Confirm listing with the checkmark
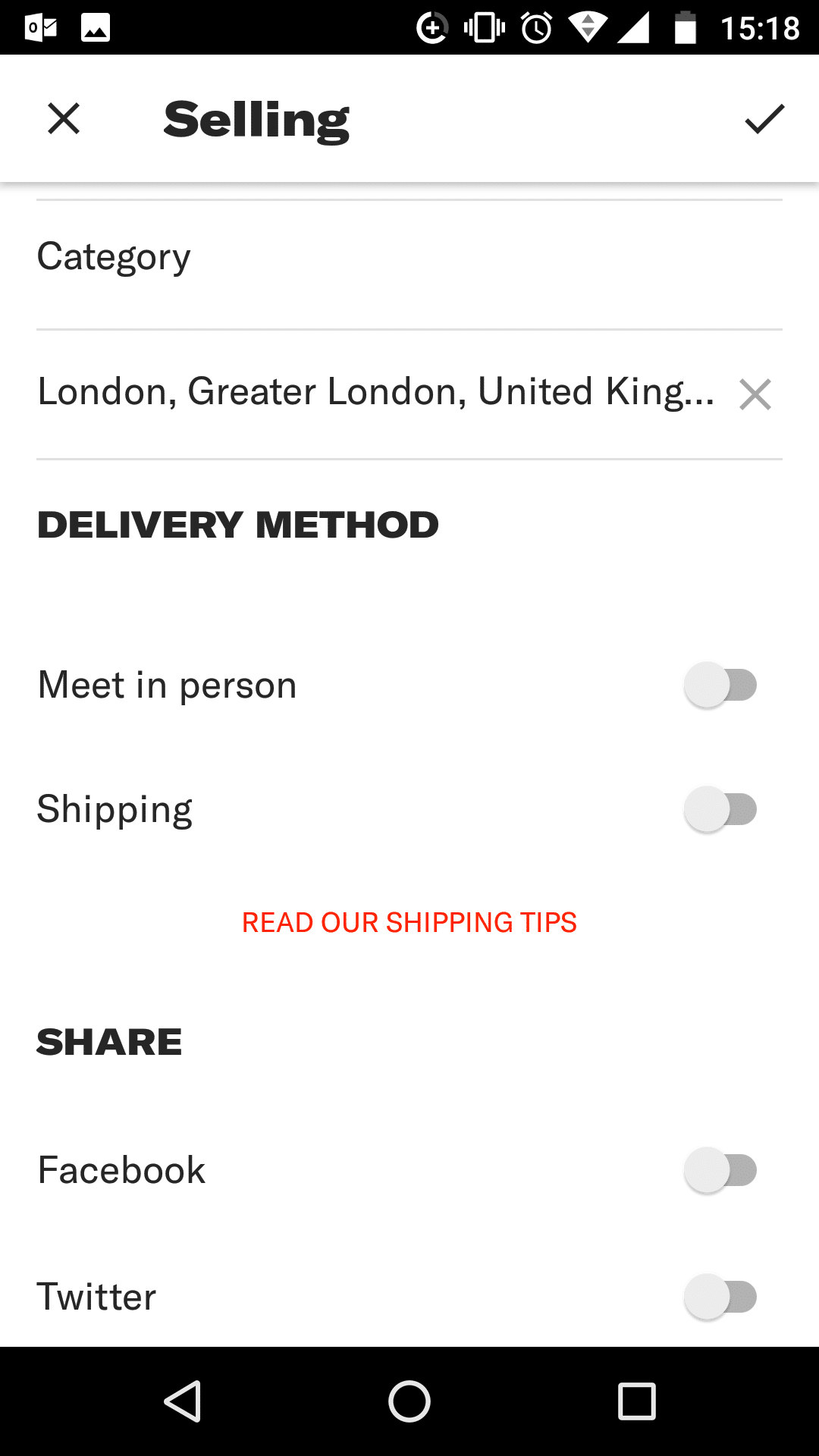This screenshot has width=819, height=1456. [764, 119]
